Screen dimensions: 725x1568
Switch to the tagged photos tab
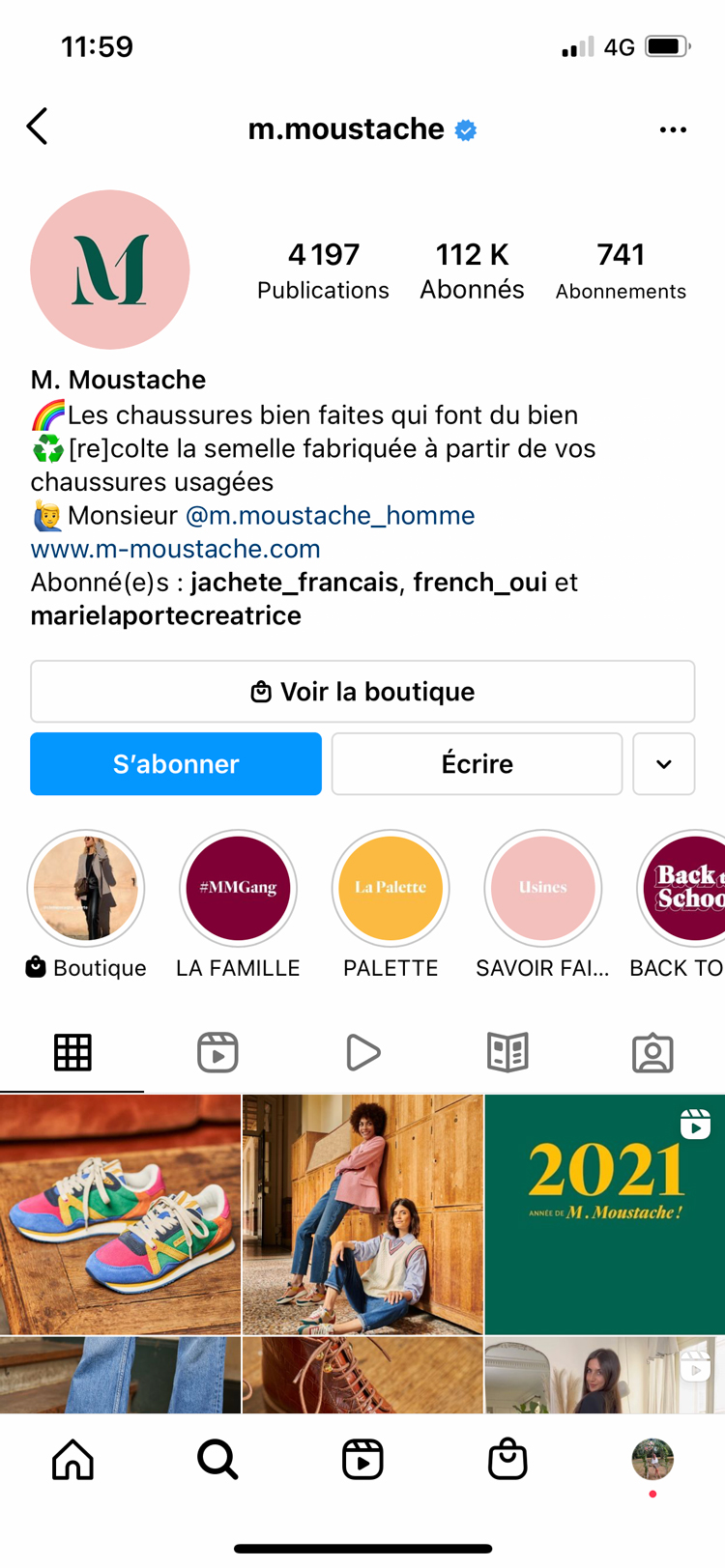point(652,1052)
